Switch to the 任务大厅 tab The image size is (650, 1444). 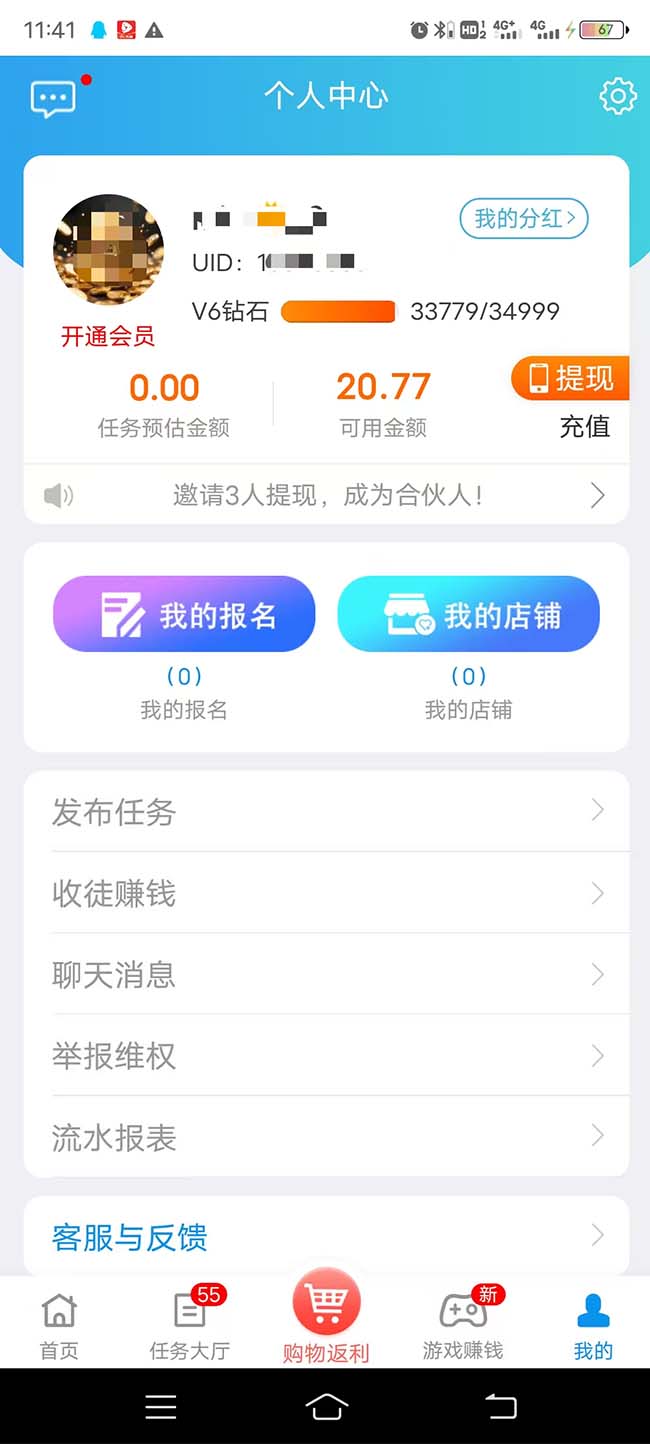[x=190, y=1325]
